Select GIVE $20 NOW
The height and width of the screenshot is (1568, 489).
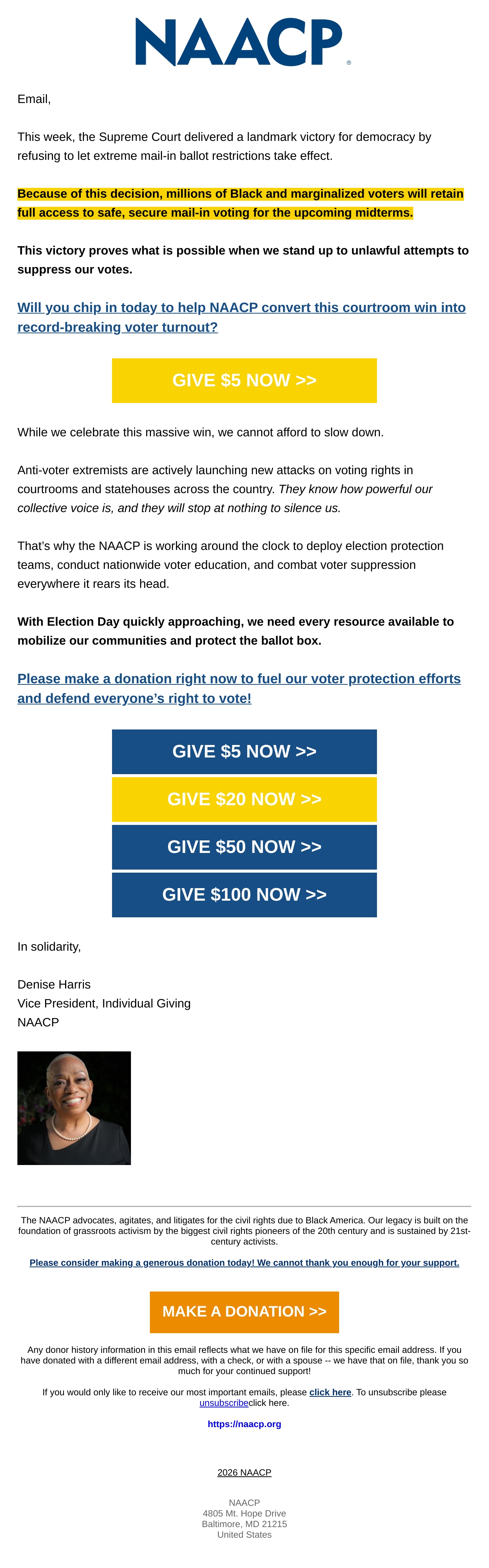[244, 799]
